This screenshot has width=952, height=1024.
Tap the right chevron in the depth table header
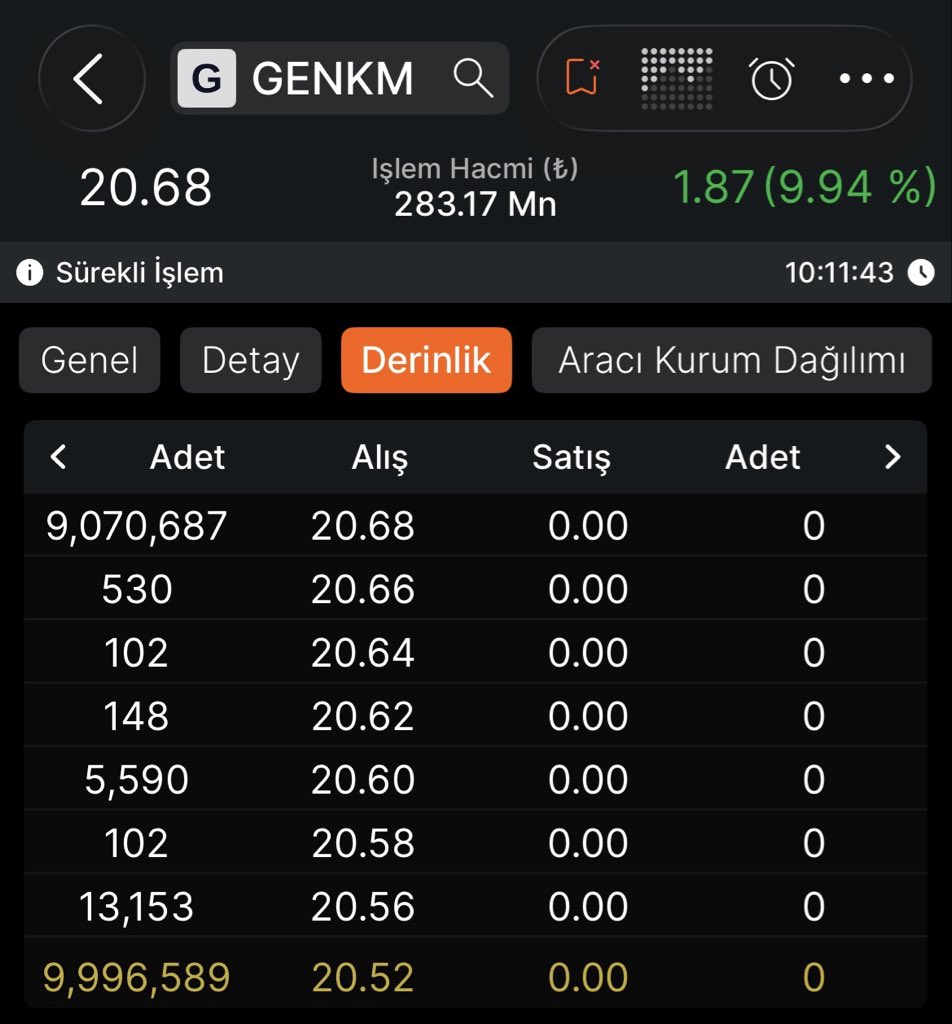(893, 456)
